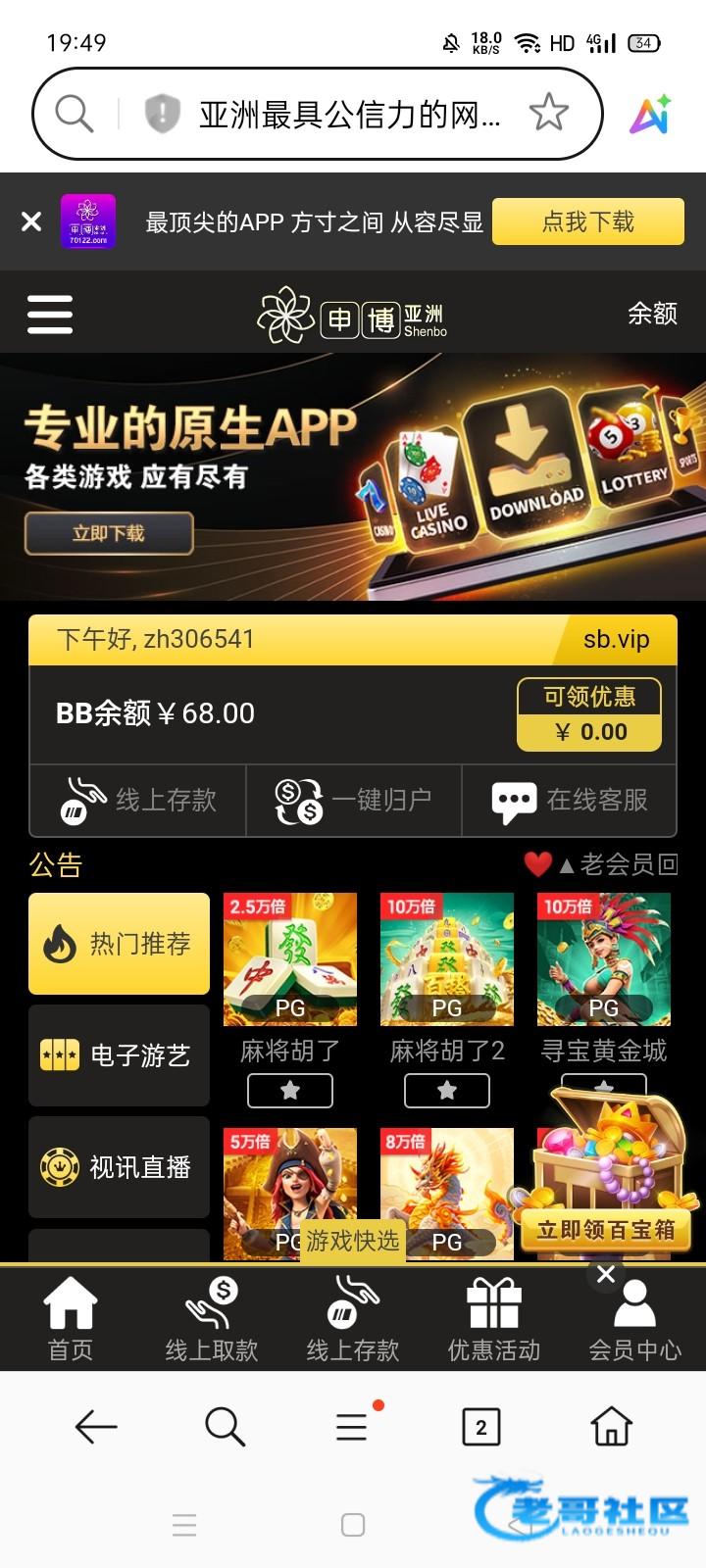Go back with the browser arrow
This screenshot has height=1568, width=706.
(96, 1427)
